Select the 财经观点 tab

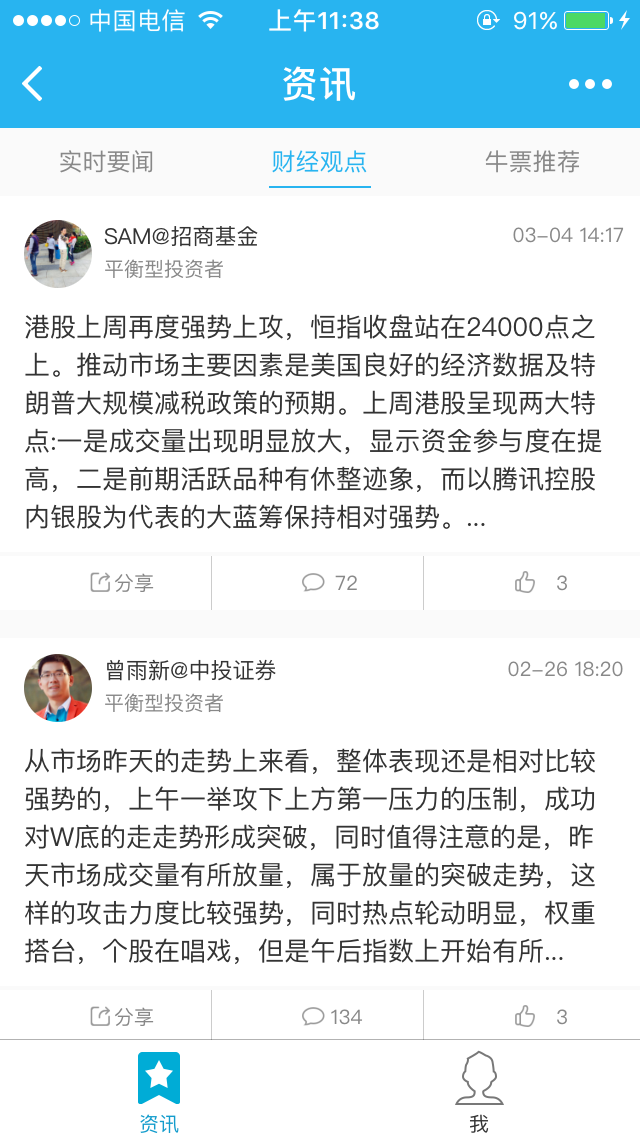[319, 162]
